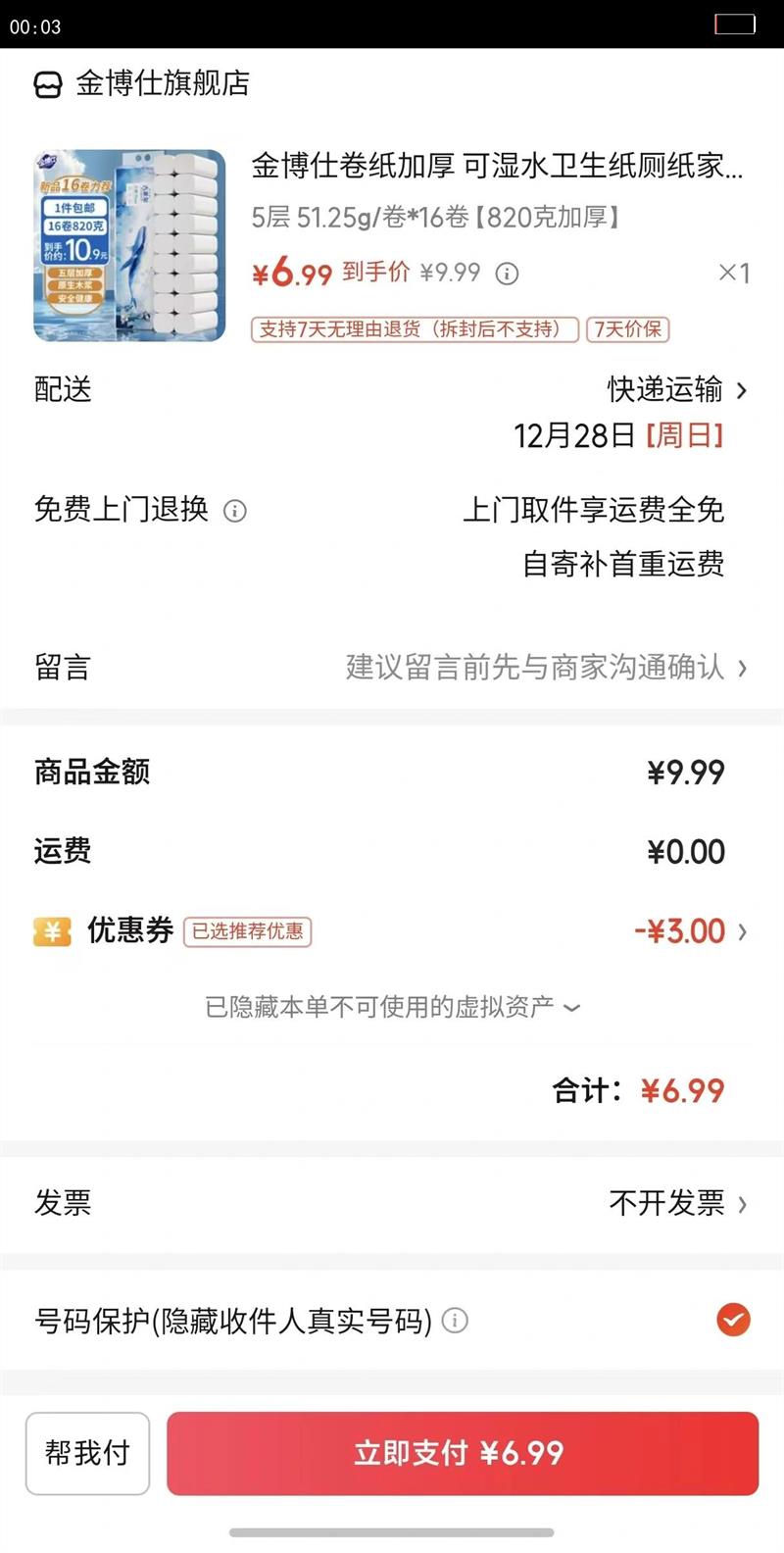Tap 立即支付 ¥6.99 to pay
Image resolution: width=784 pixels, height=1553 pixels.
coord(463,1453)
